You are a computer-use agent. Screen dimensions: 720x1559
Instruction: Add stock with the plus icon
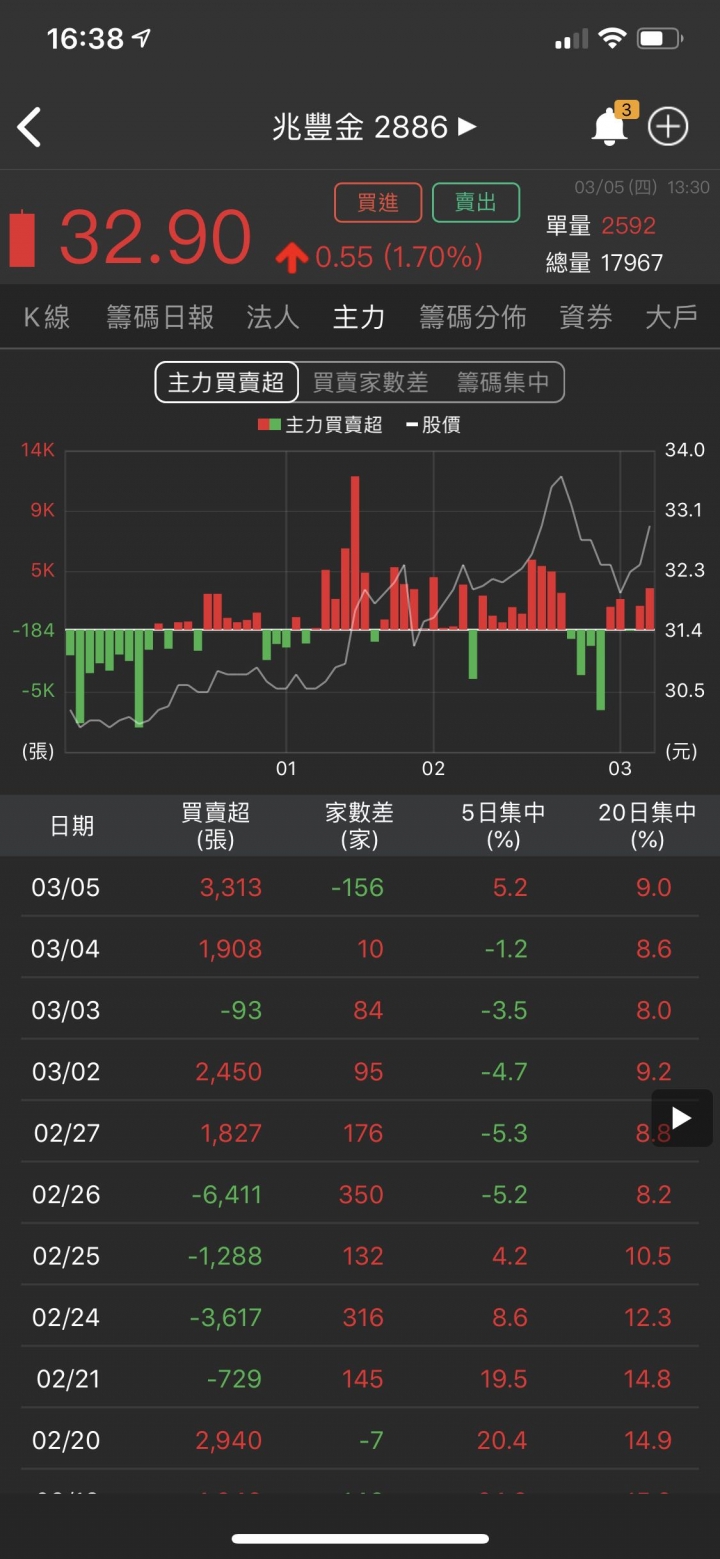(668, 127)
